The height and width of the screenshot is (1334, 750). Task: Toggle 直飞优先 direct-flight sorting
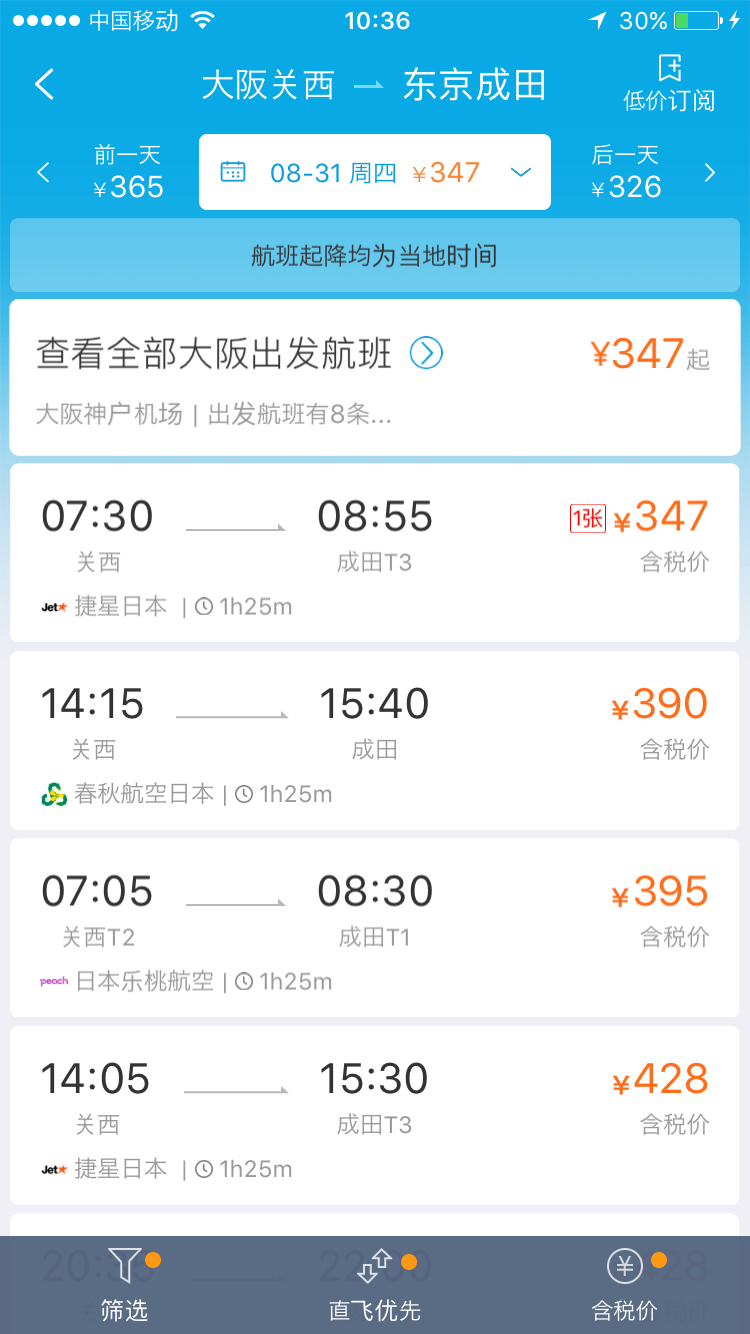pos(375,1285)
